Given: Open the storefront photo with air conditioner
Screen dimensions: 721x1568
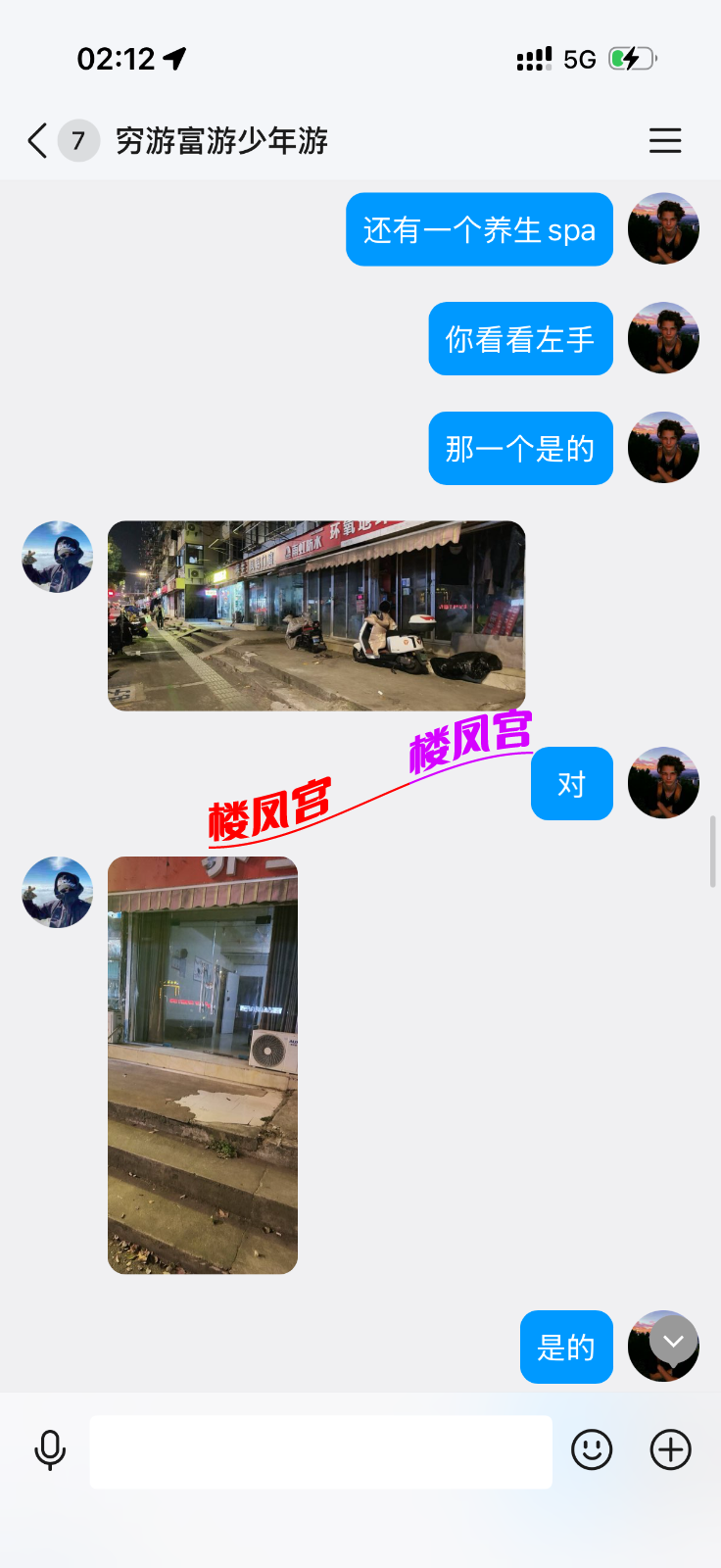Looking at the screenshot, I should coord(202,1065).
